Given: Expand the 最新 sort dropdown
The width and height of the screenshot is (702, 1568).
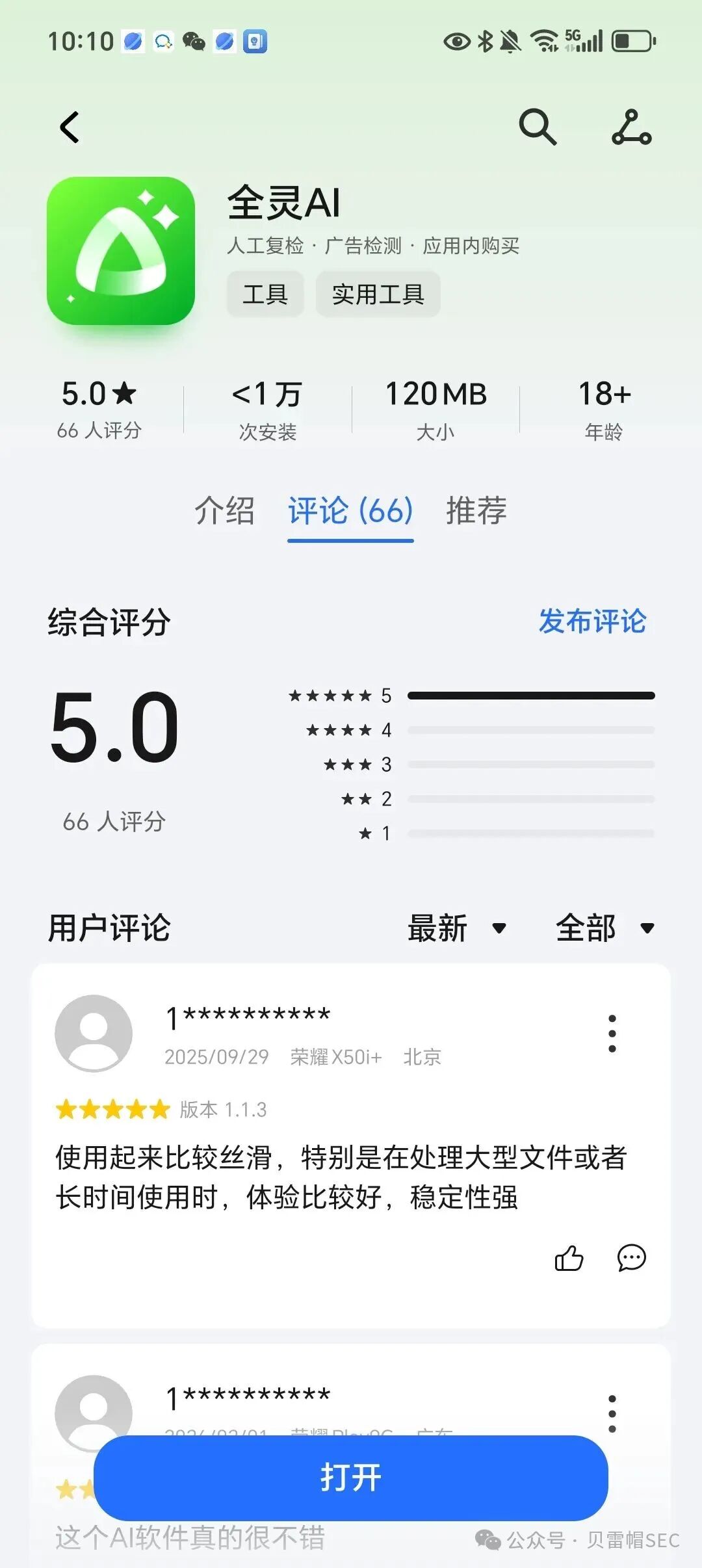Looking at the screenshot, I should 457,928.
